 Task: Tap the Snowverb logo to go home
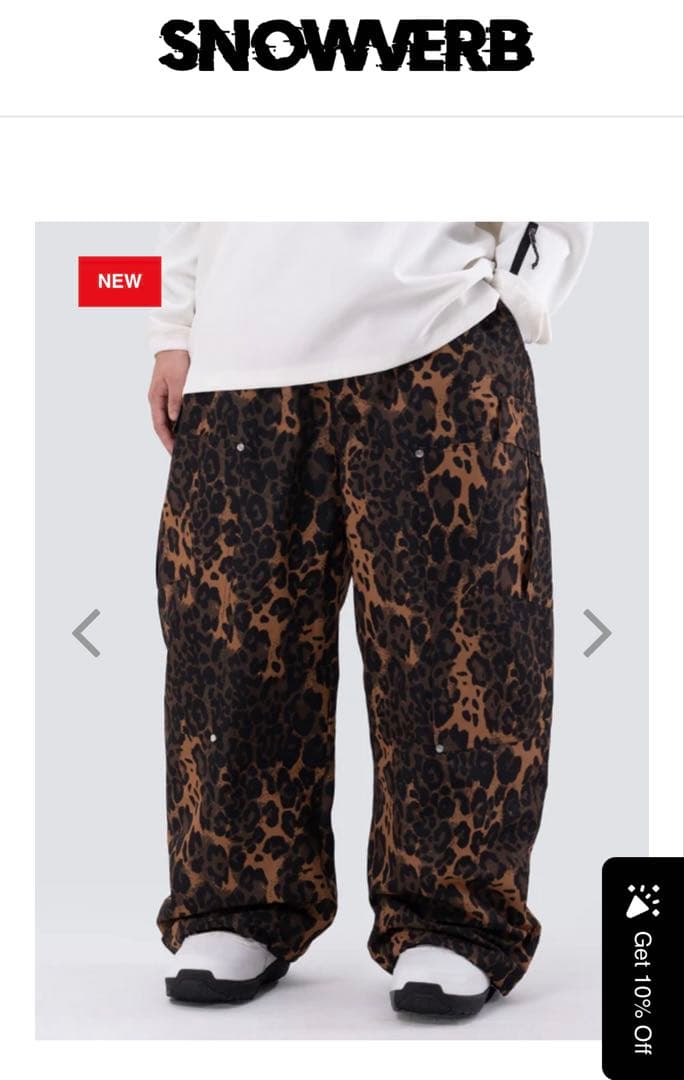click(x=344, y=47)
